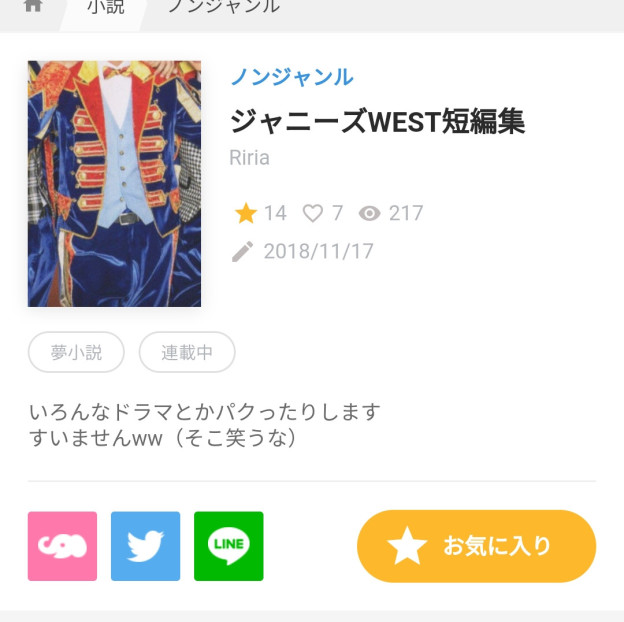Select the 夢小説 tag chip
The height and width of the screenshot is (622, 624).
[76, 353]
